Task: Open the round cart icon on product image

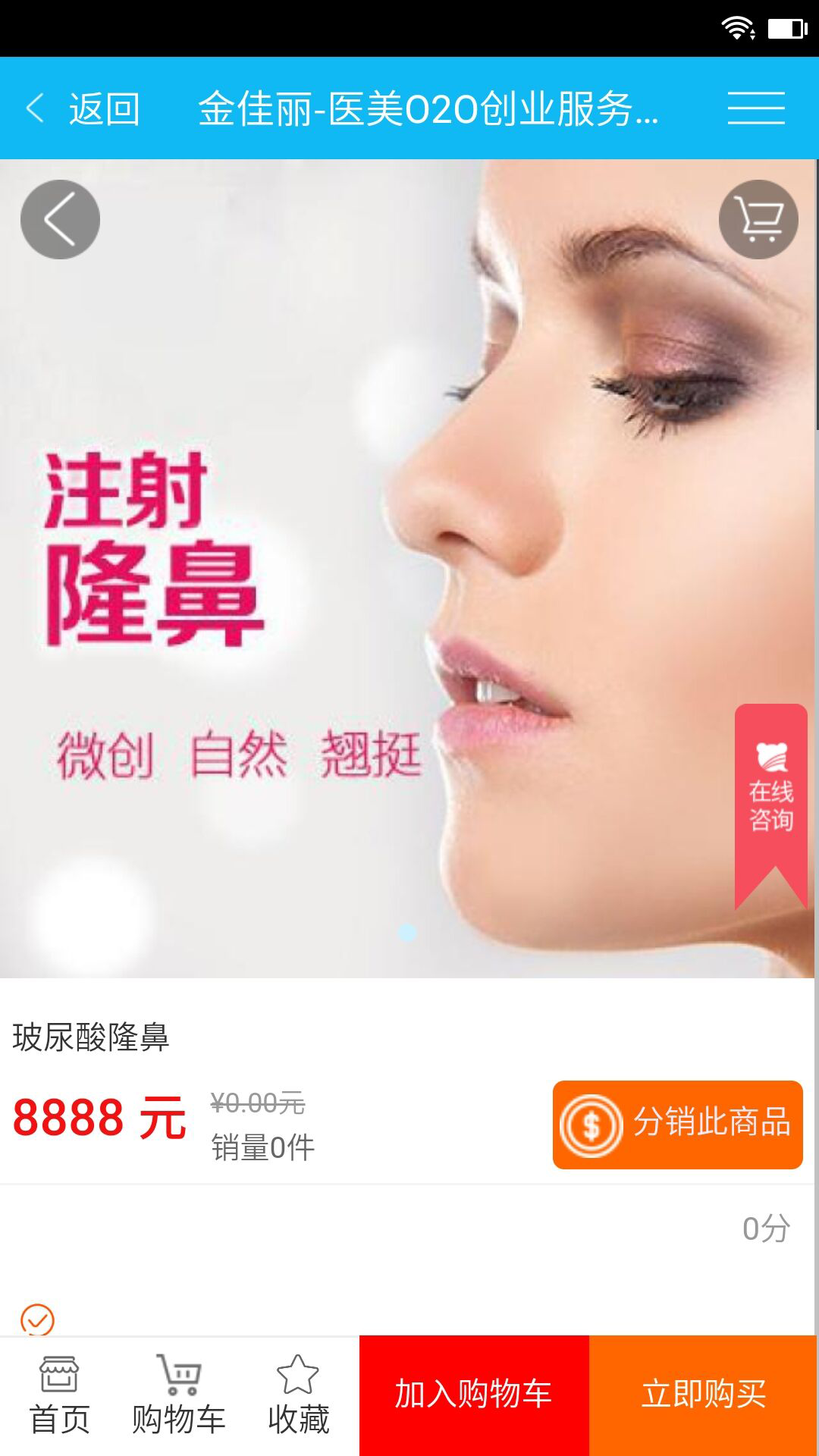Action: pyautogui.click(x=758, y=220)
